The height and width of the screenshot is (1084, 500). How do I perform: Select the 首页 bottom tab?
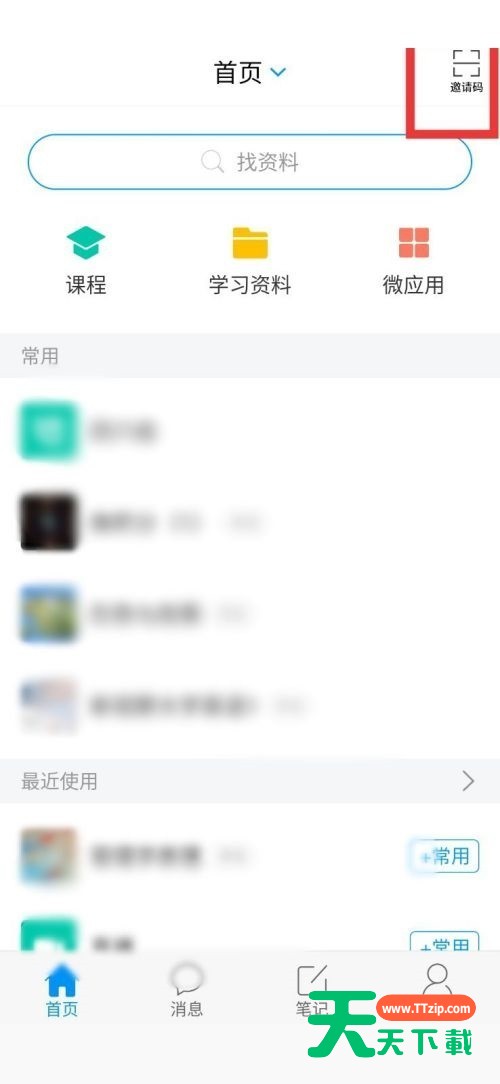click(62, 991)
